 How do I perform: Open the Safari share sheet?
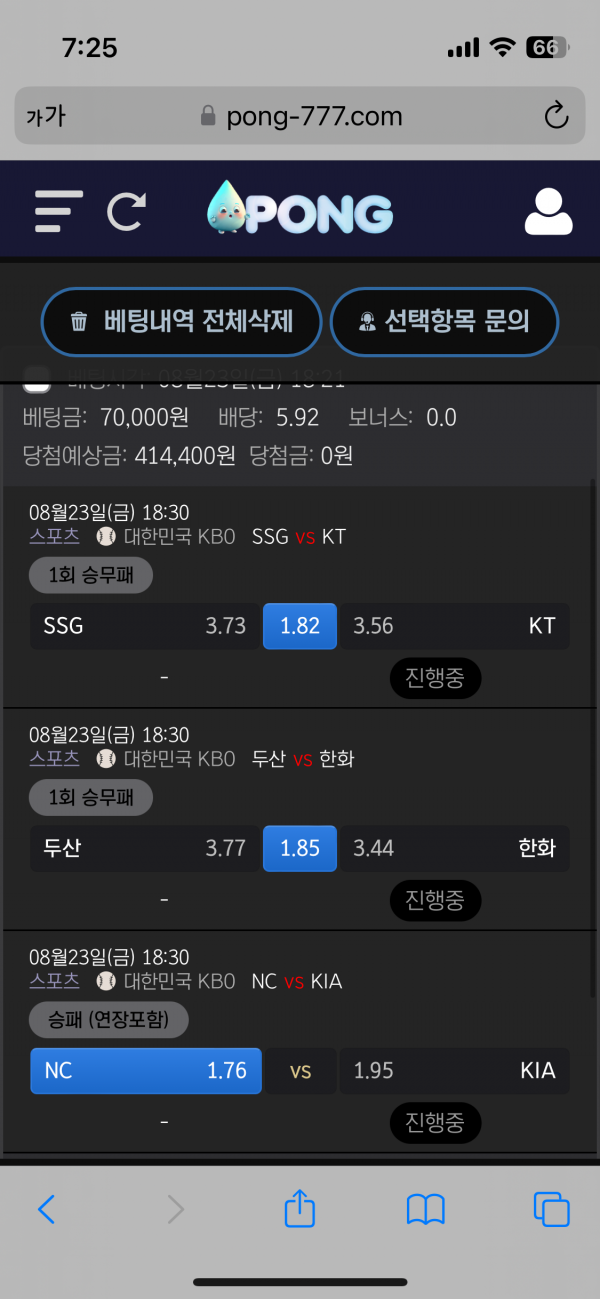coord(300,1208)
